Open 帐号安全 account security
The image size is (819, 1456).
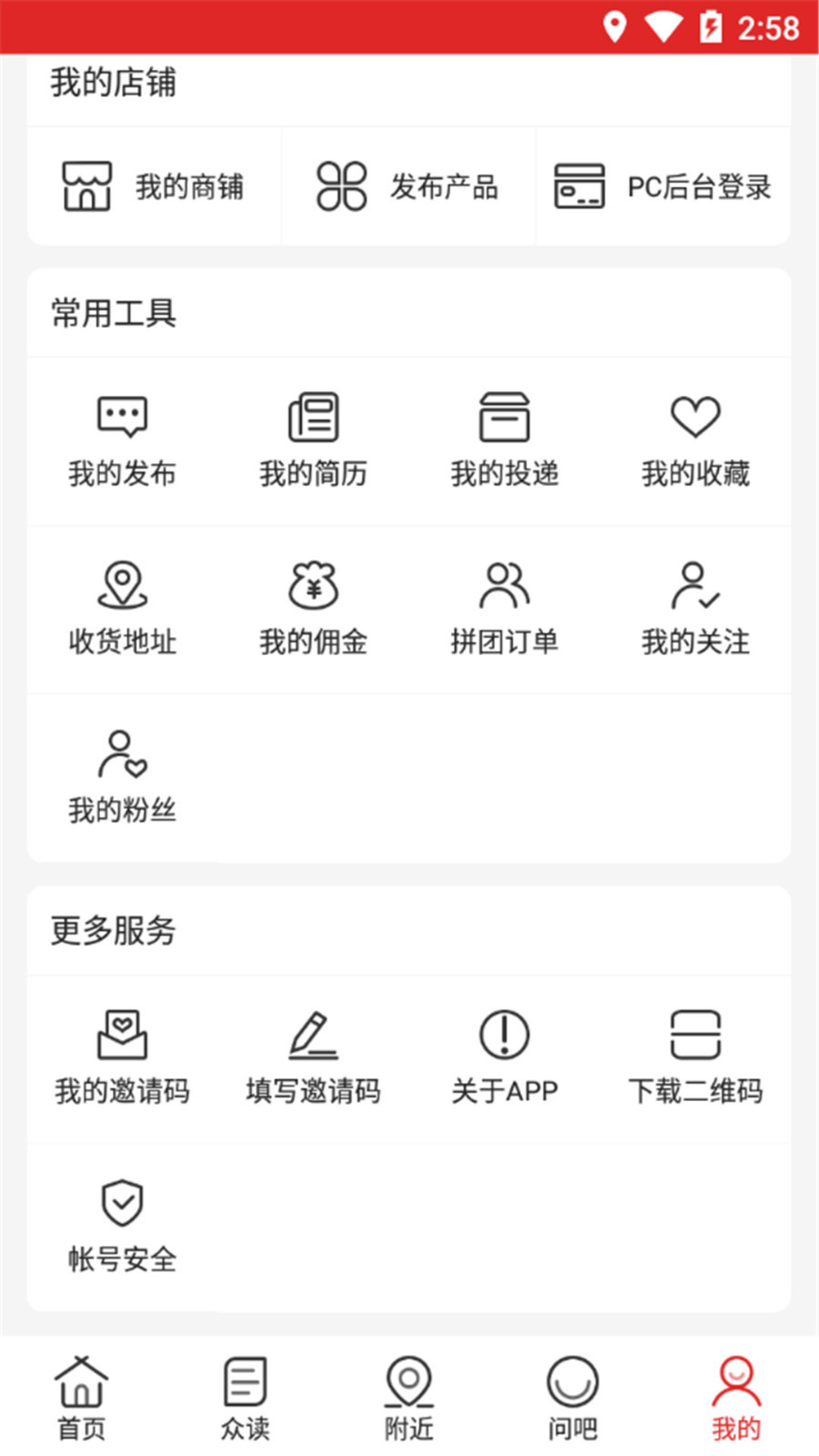point(122,1227)
